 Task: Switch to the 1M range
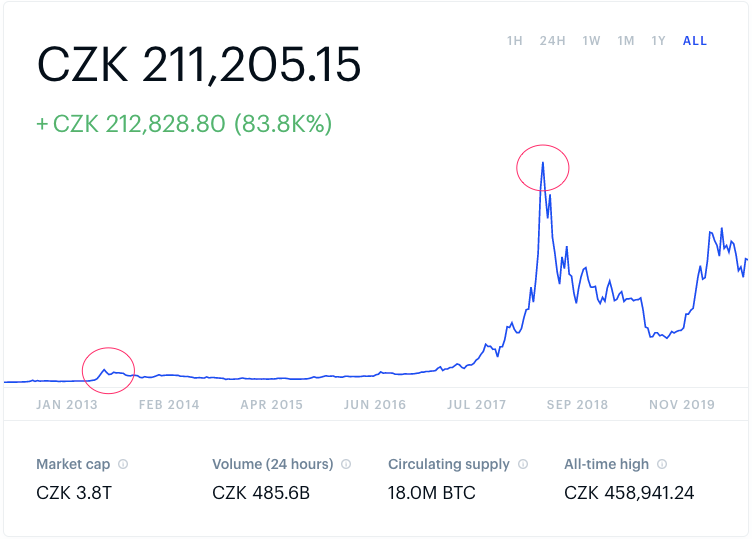(x=626, y=41)
